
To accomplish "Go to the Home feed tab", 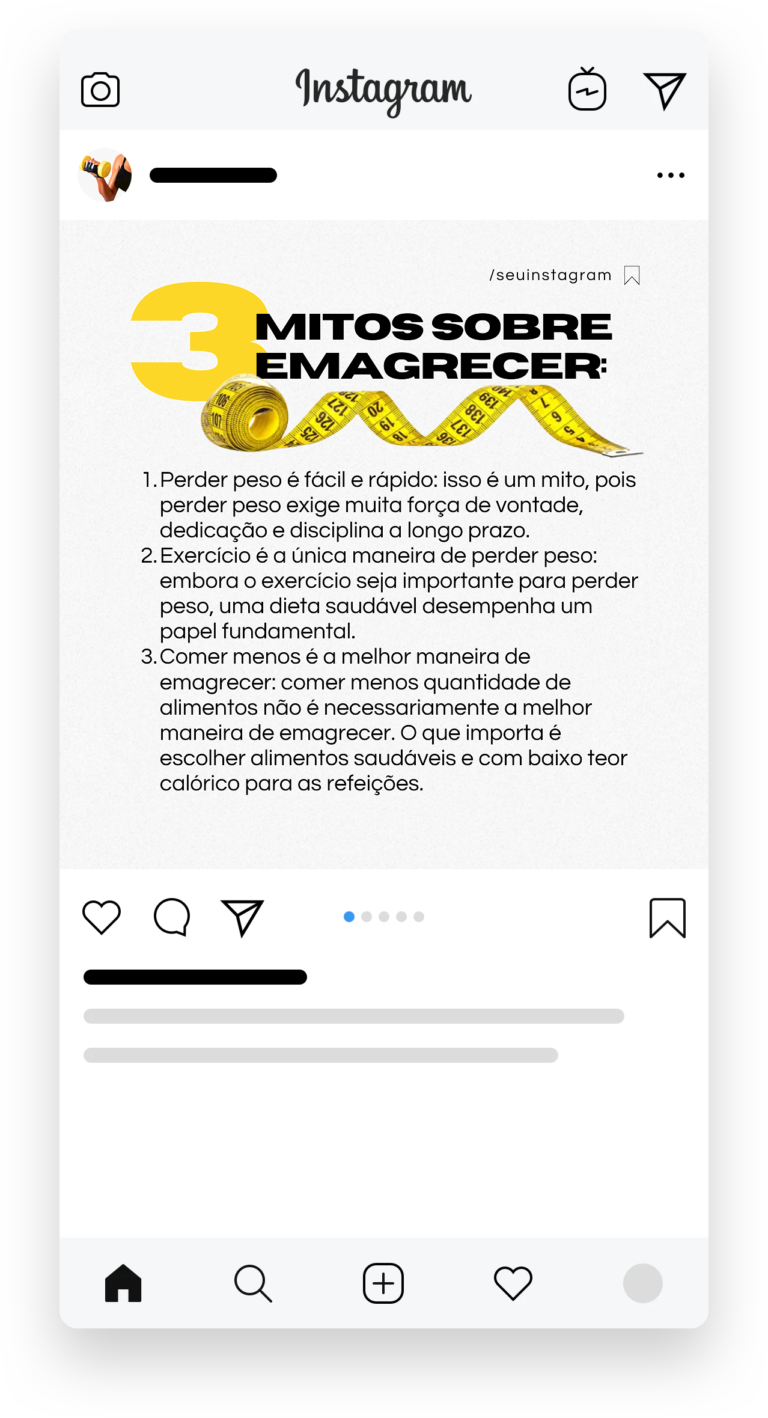I will point(123,1283).
